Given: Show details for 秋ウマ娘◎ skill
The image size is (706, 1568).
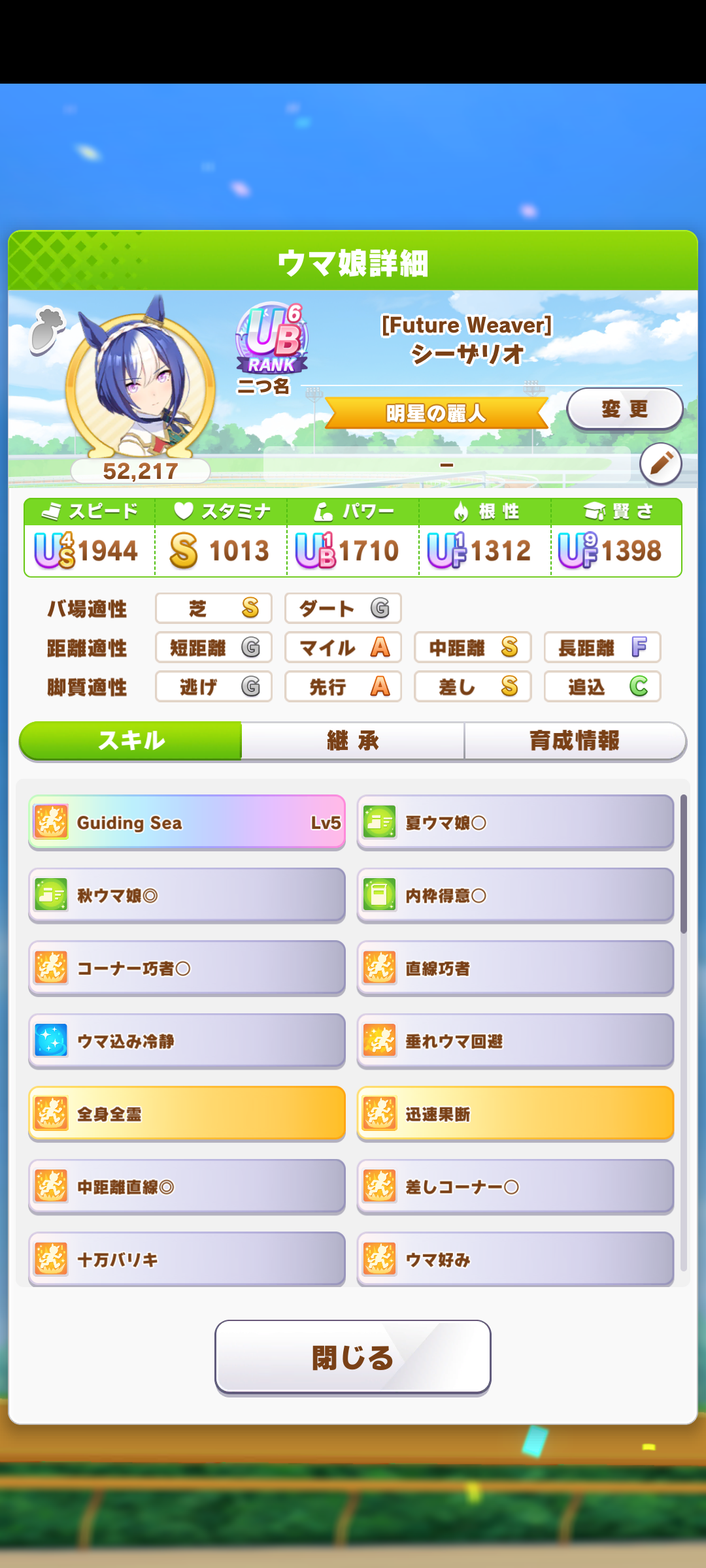Looking at the screenshot, I should (187, 895).
